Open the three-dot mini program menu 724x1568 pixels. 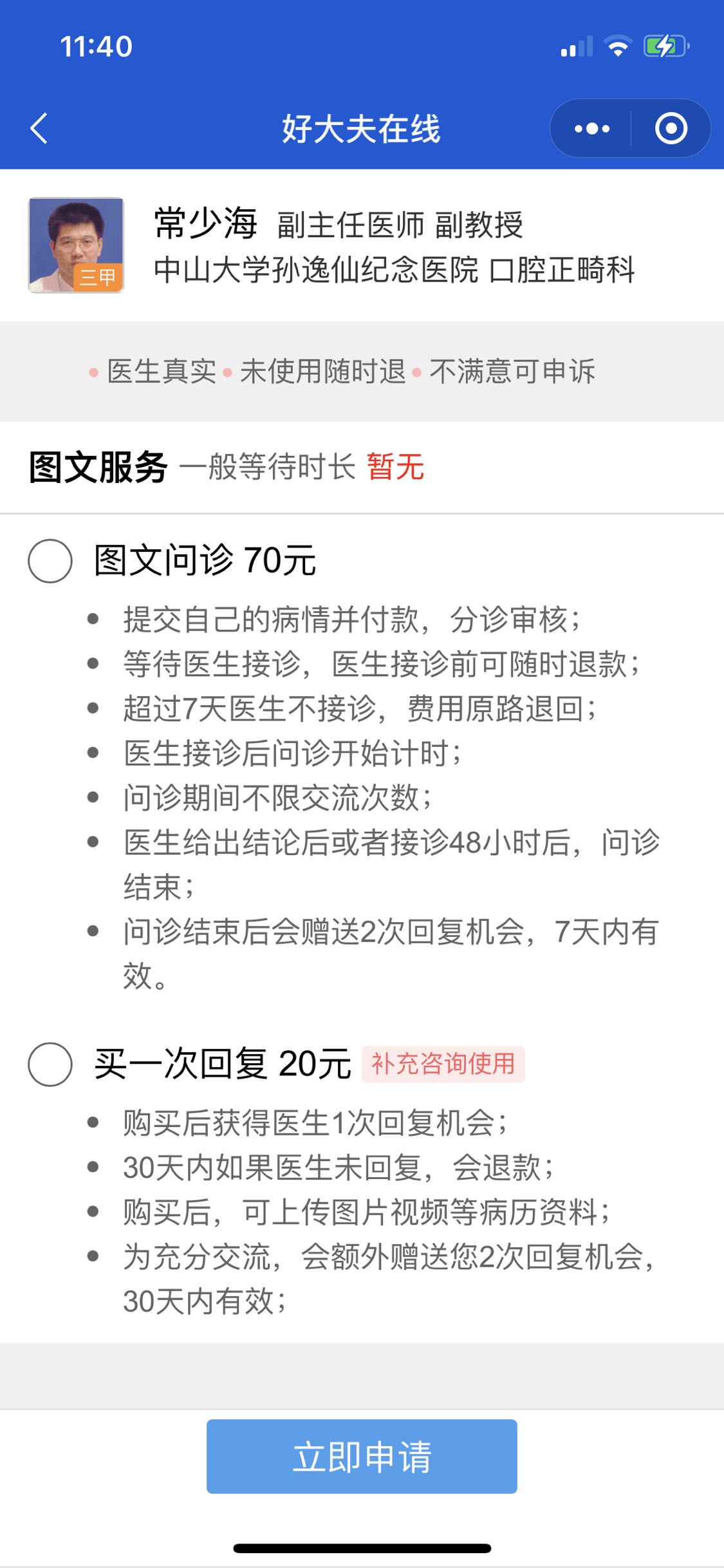[591, 129]
